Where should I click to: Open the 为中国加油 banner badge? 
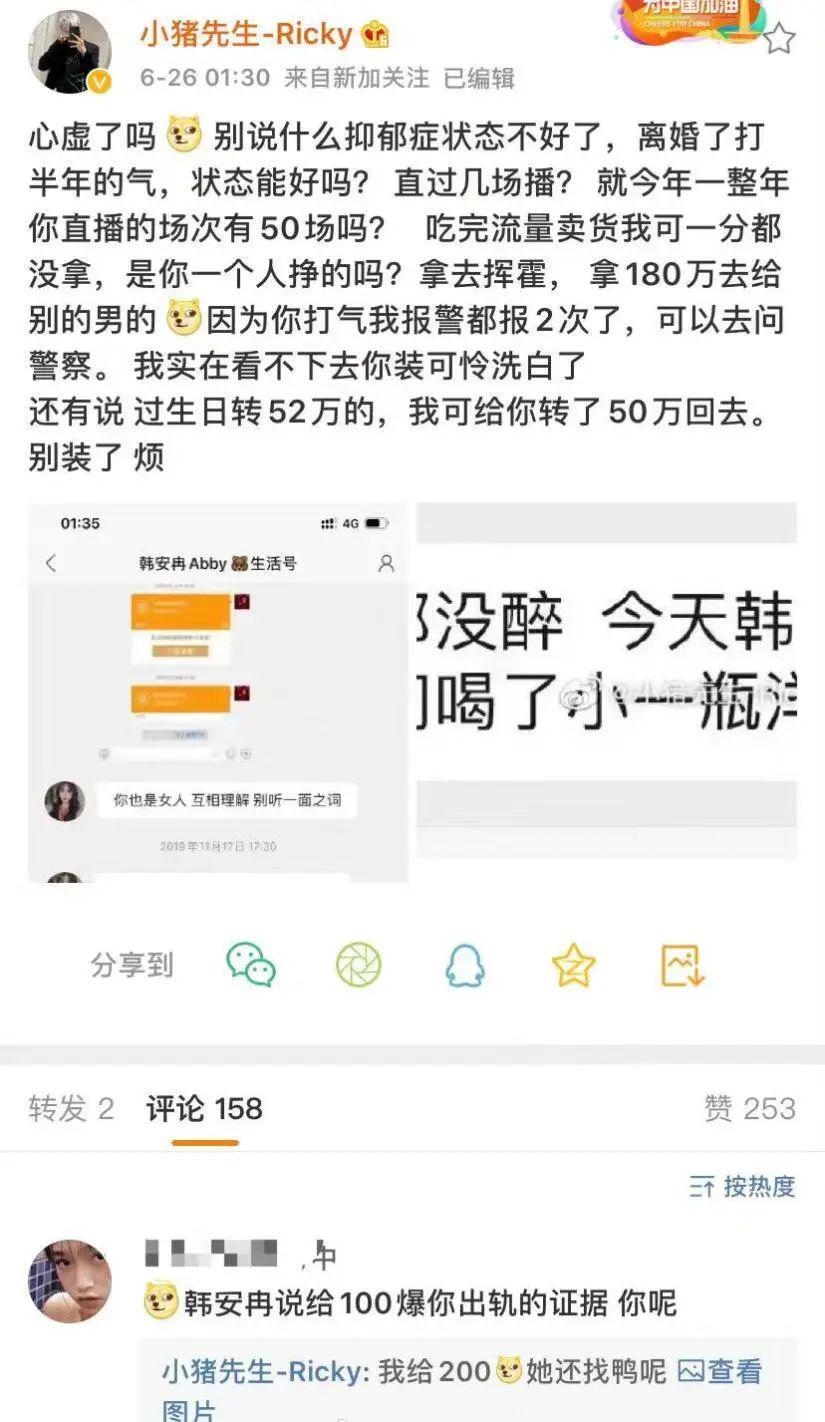pos(690,18)
